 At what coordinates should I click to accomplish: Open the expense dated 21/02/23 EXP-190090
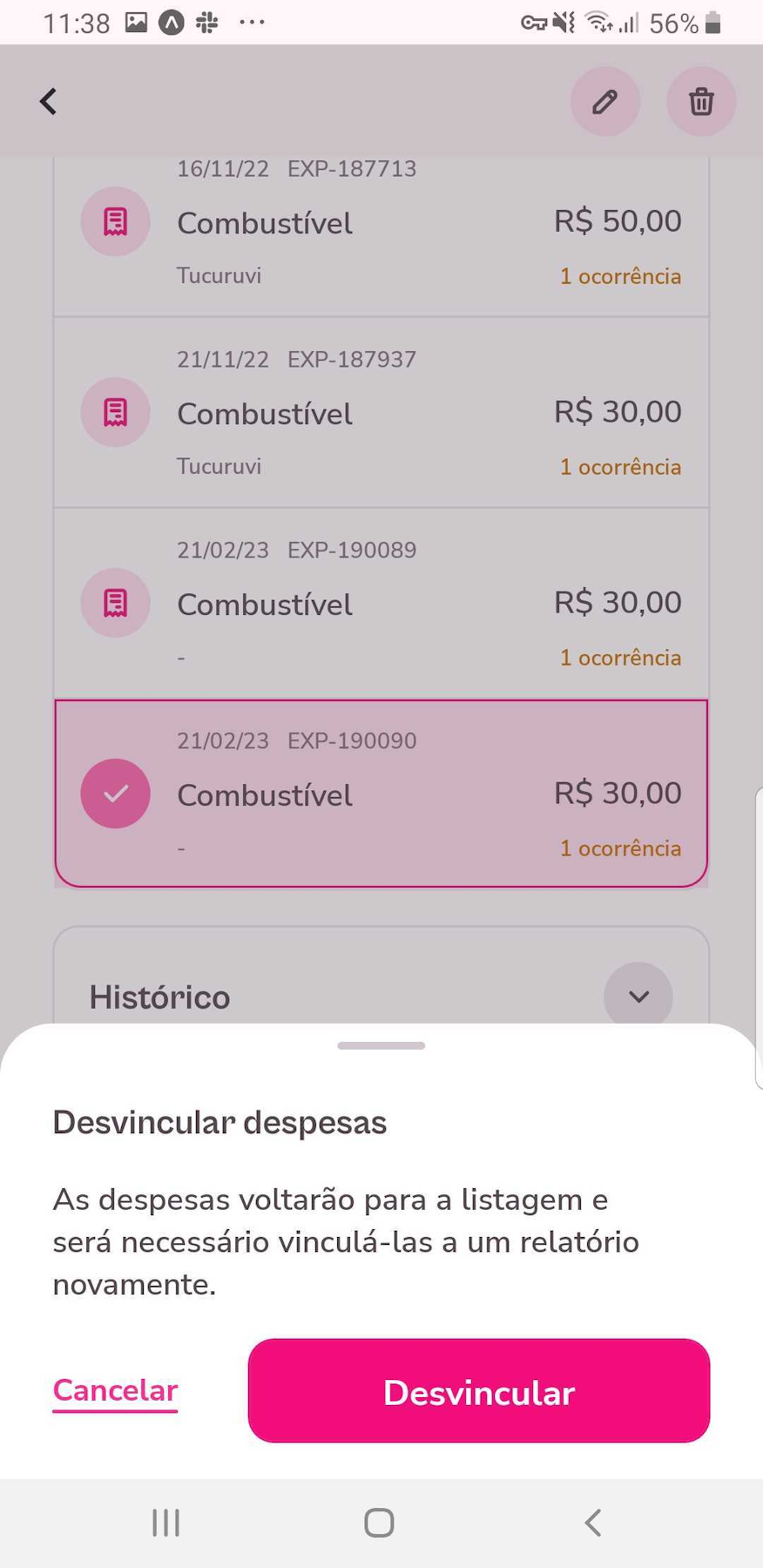pyautogui.click(x=381, y=793)
